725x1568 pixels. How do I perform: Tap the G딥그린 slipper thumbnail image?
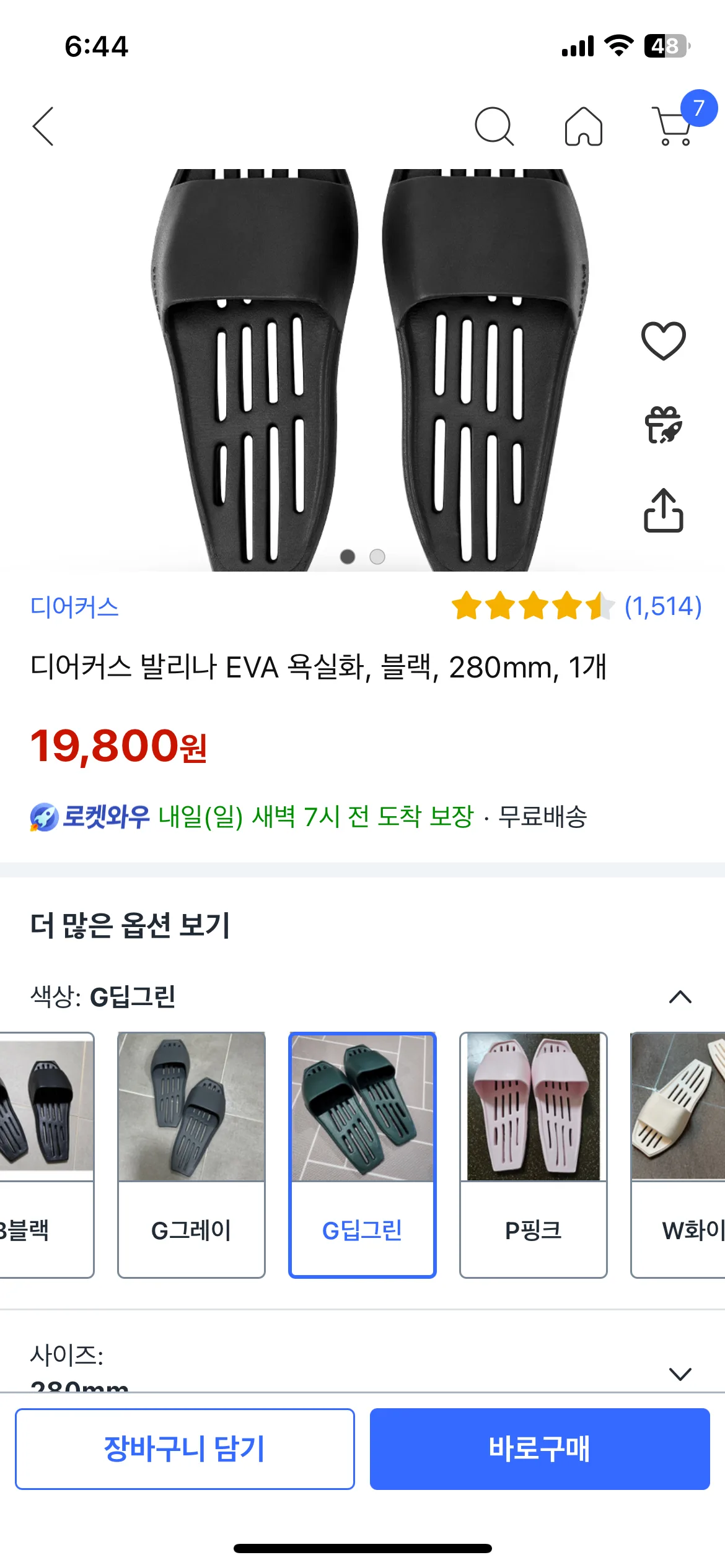tap(362, 1108)
